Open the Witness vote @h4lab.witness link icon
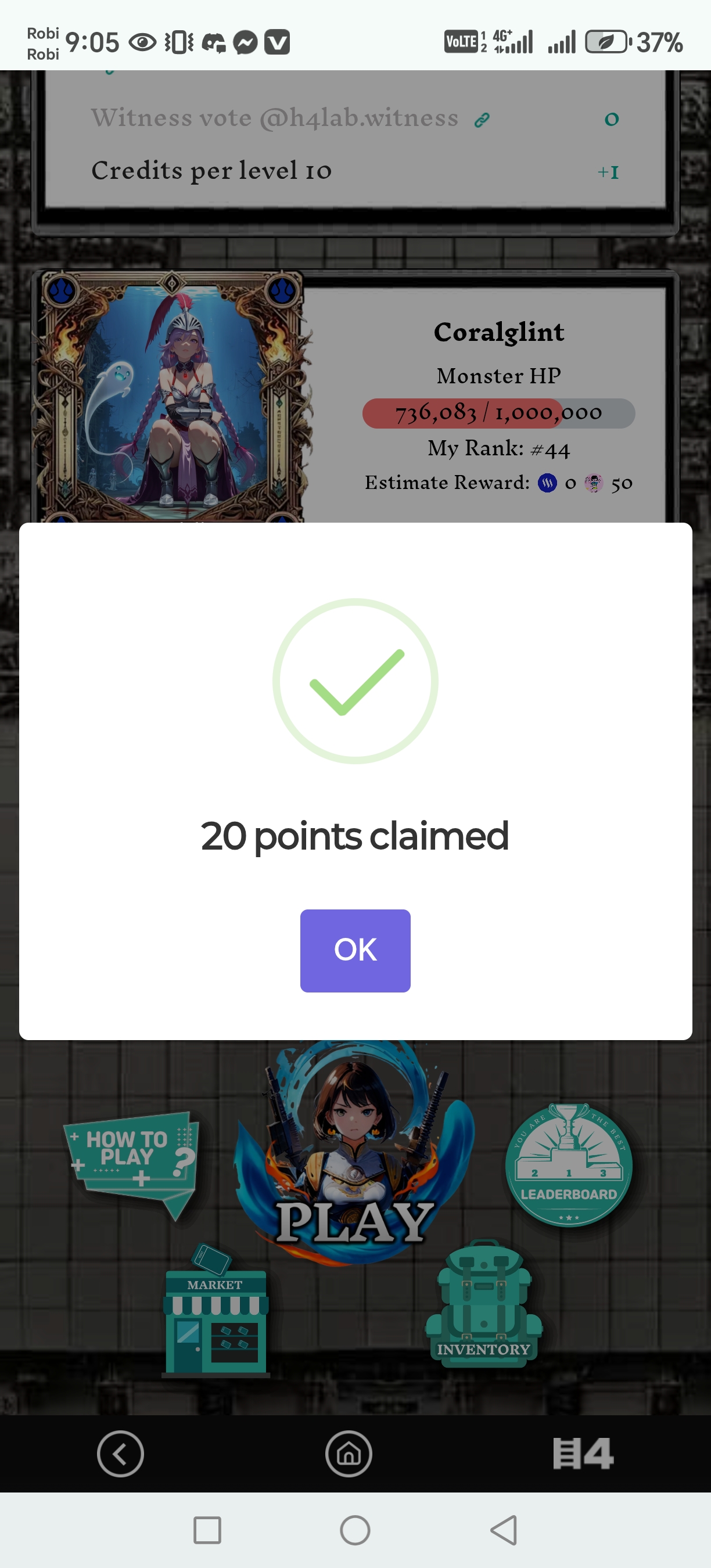 tap(482, 120)
